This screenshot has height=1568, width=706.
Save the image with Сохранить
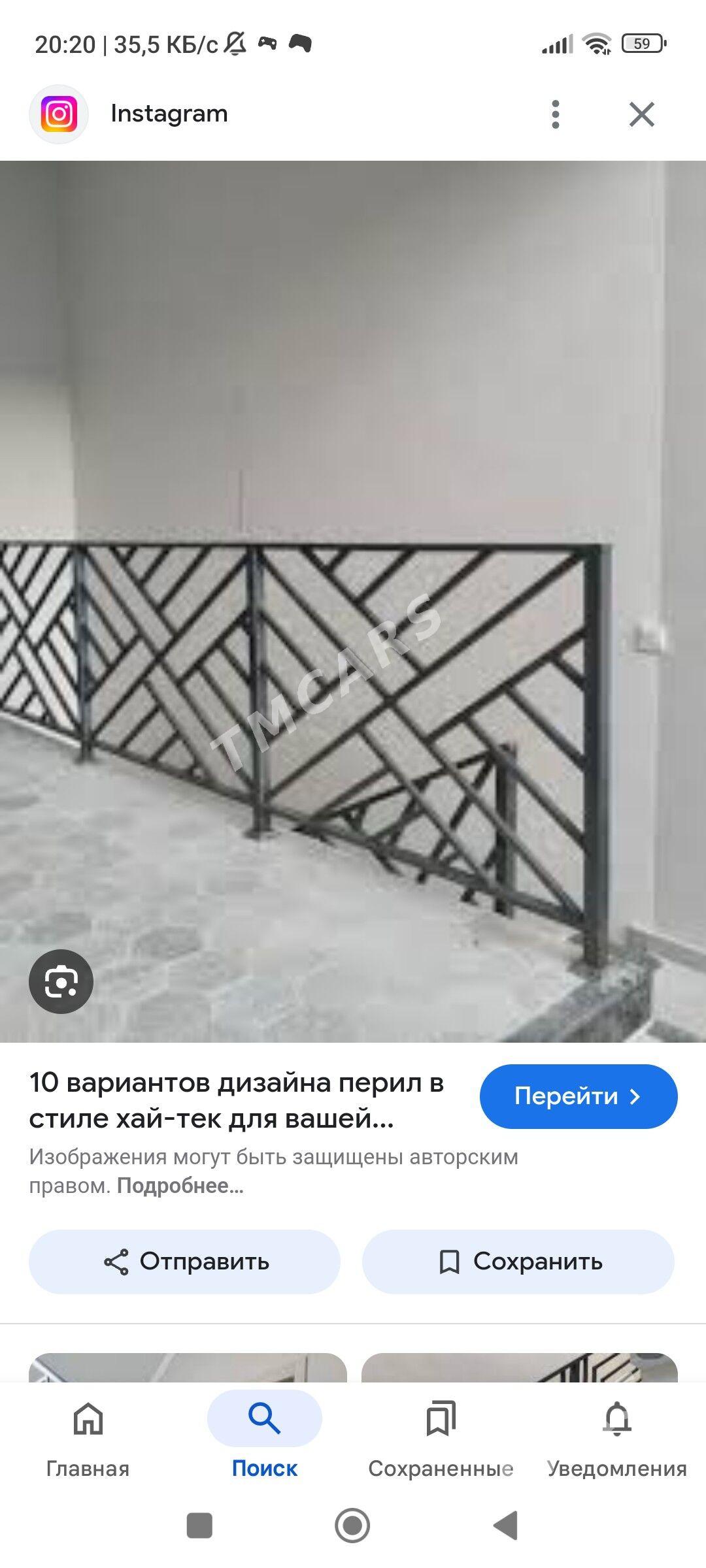pyautogui.click(x=518, y=1262)
